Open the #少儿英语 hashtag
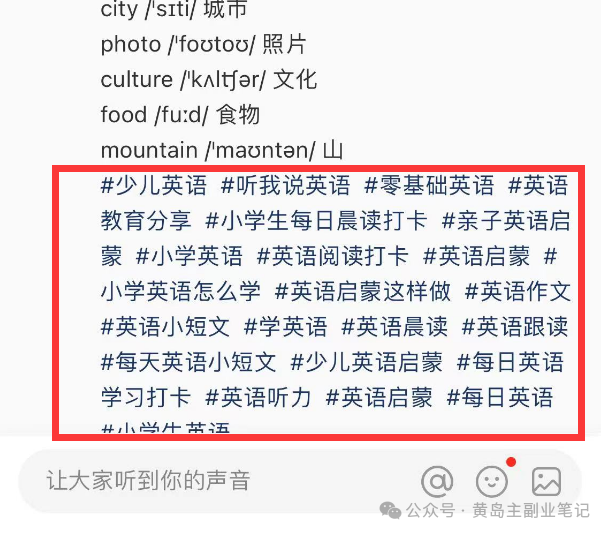The image size is (609, 534). coord(154,185)
